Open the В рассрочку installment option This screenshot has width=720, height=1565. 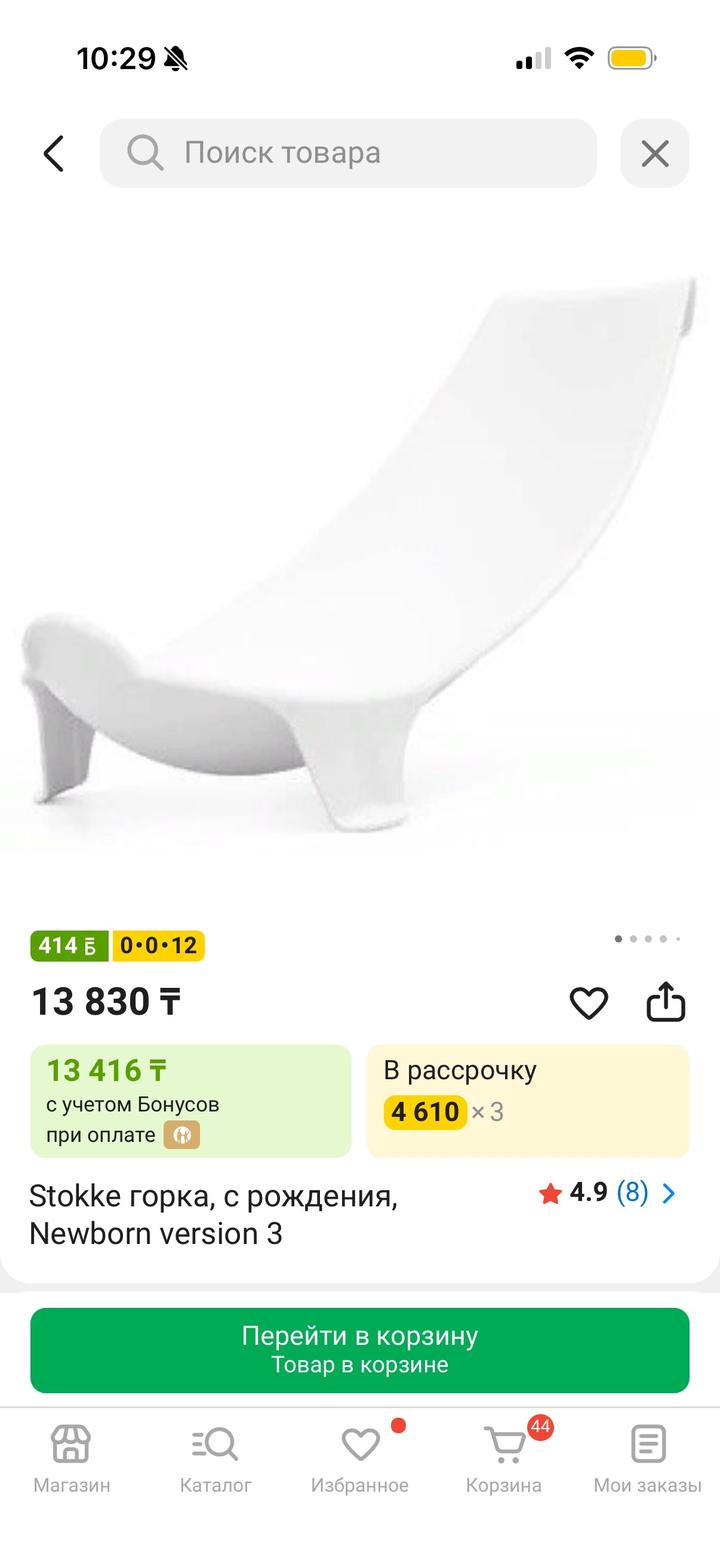(x=528, y=1101)
